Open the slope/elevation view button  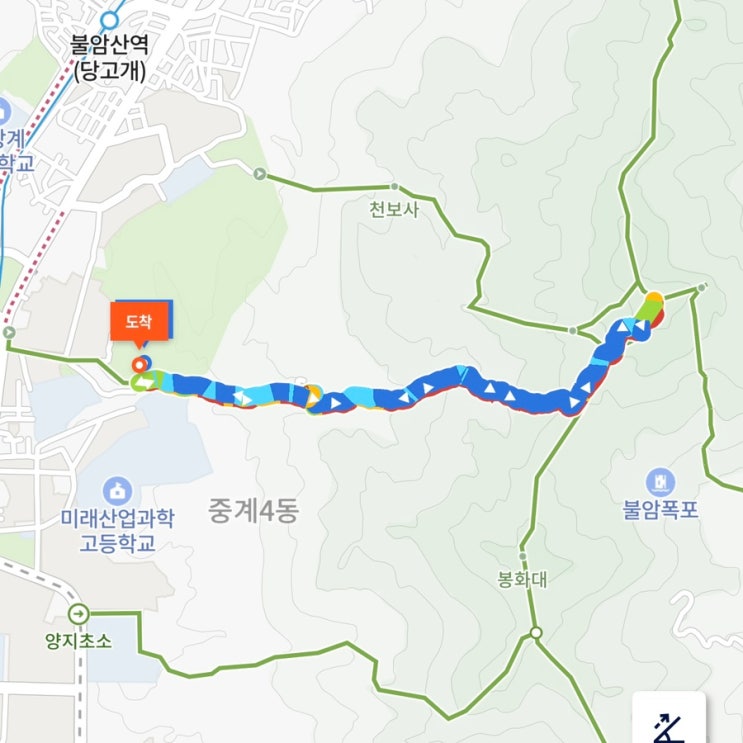[669, 718]
